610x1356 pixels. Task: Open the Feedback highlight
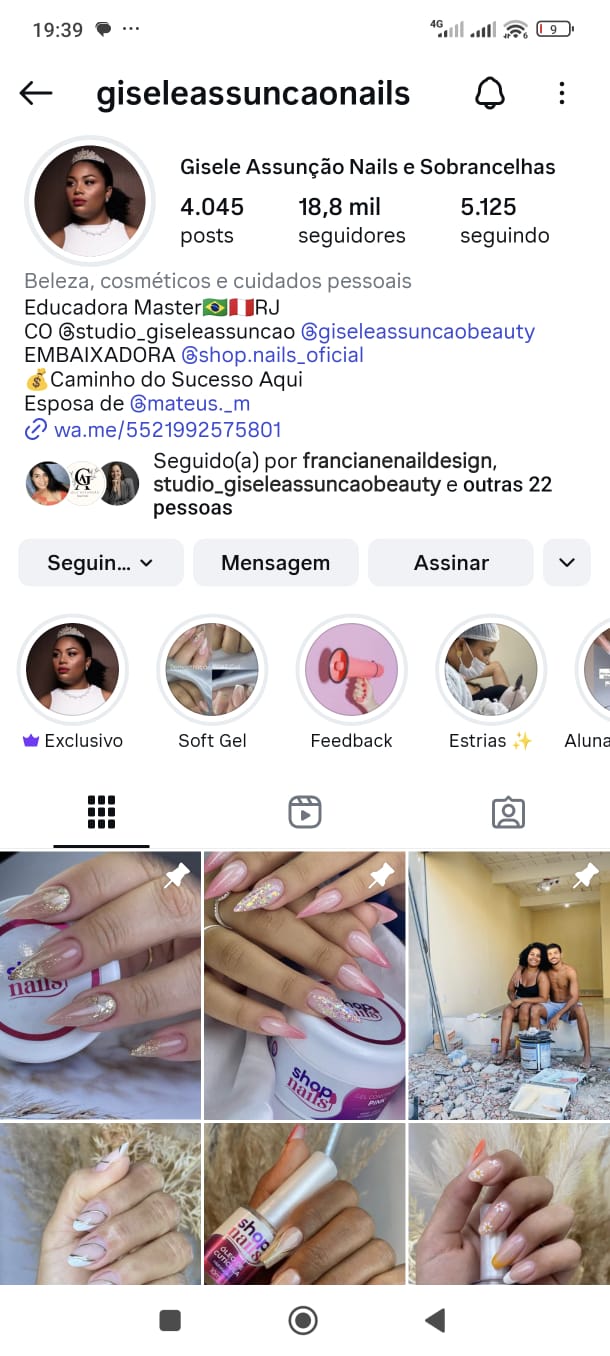(x=351, y=669)
